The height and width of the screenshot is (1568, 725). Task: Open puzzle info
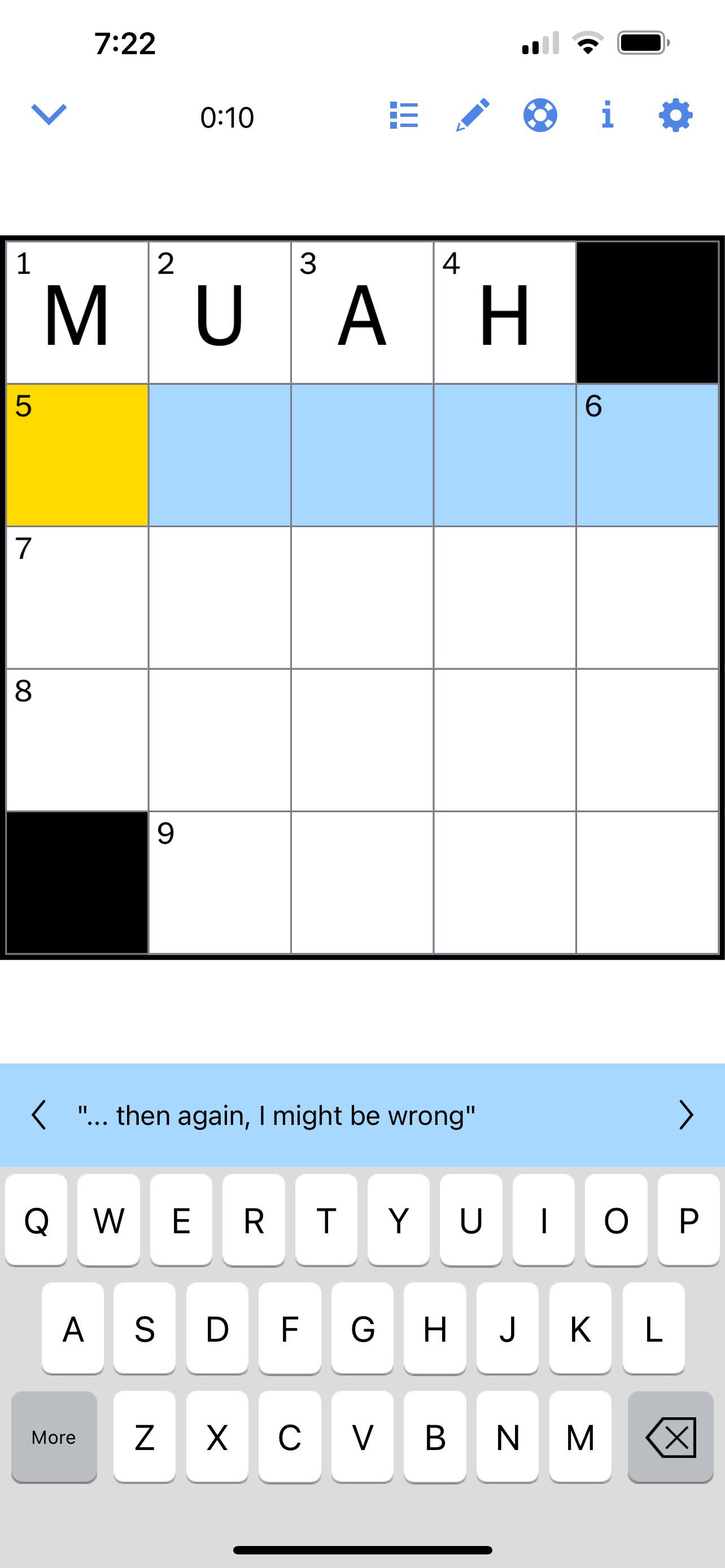pyautogui.click(x=607, y=115)
